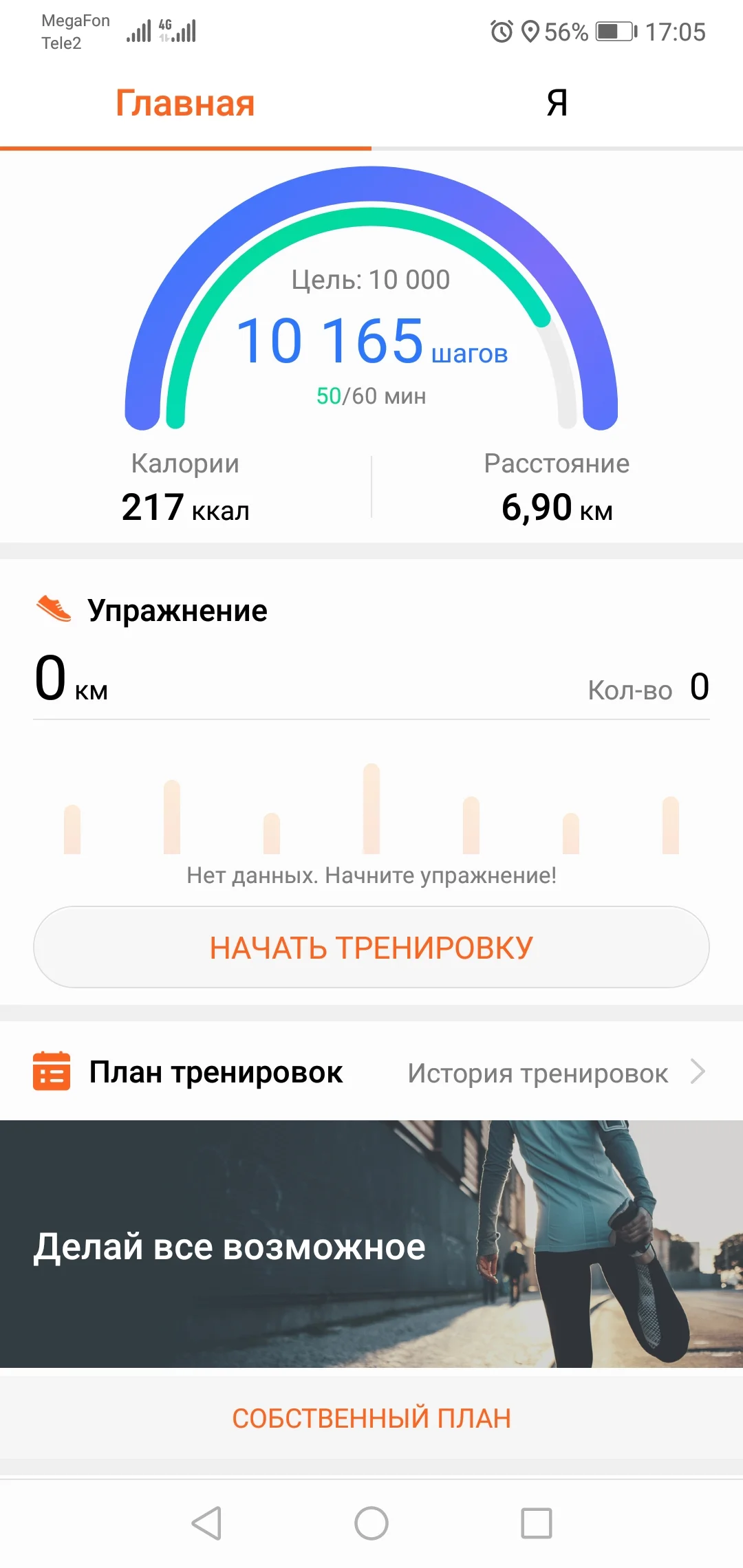Tap the alarm clock icon in status bar
Image resolution: width=743 pixels, height=1568 pixels.
pos(502,32)
